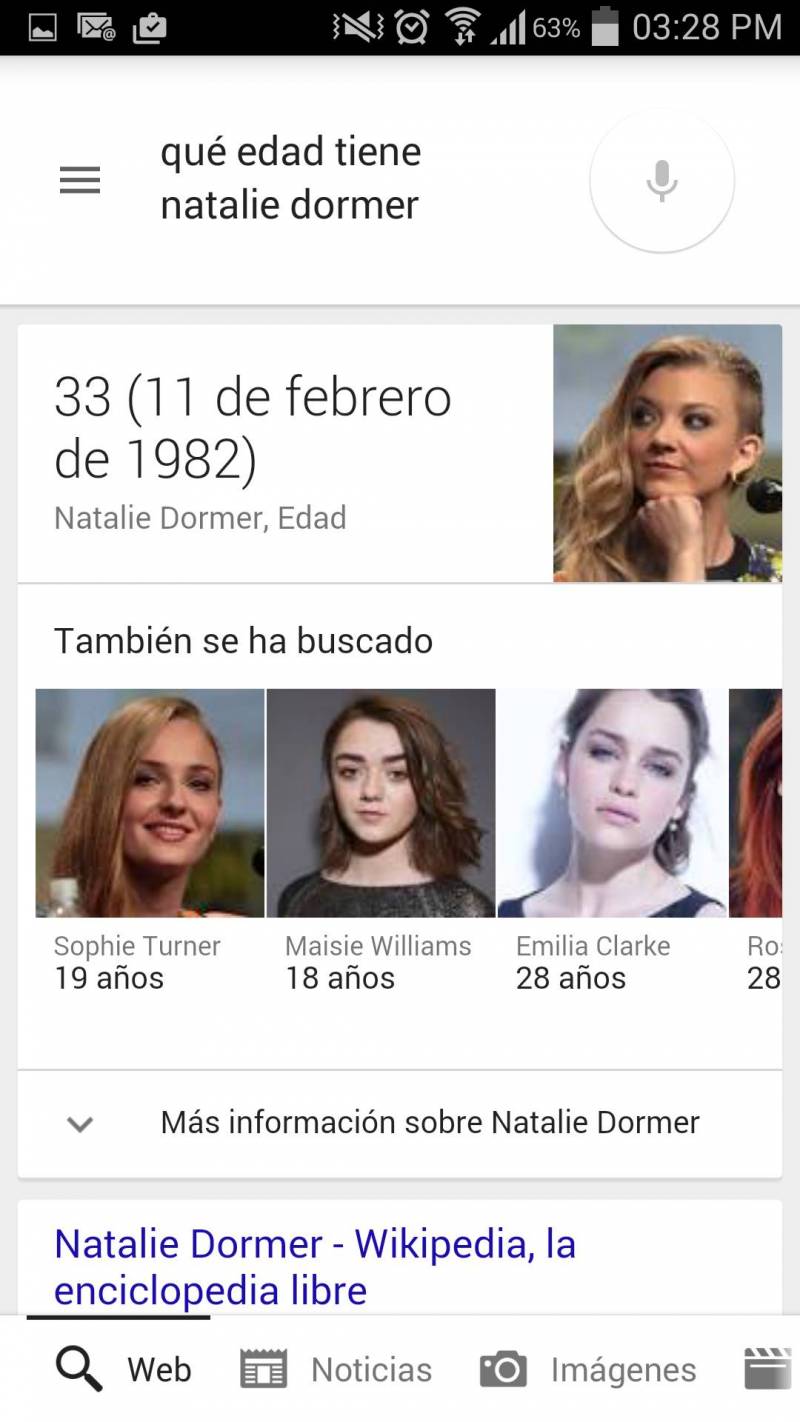Select the Web tab
800x1422 pixels.
123,1369
